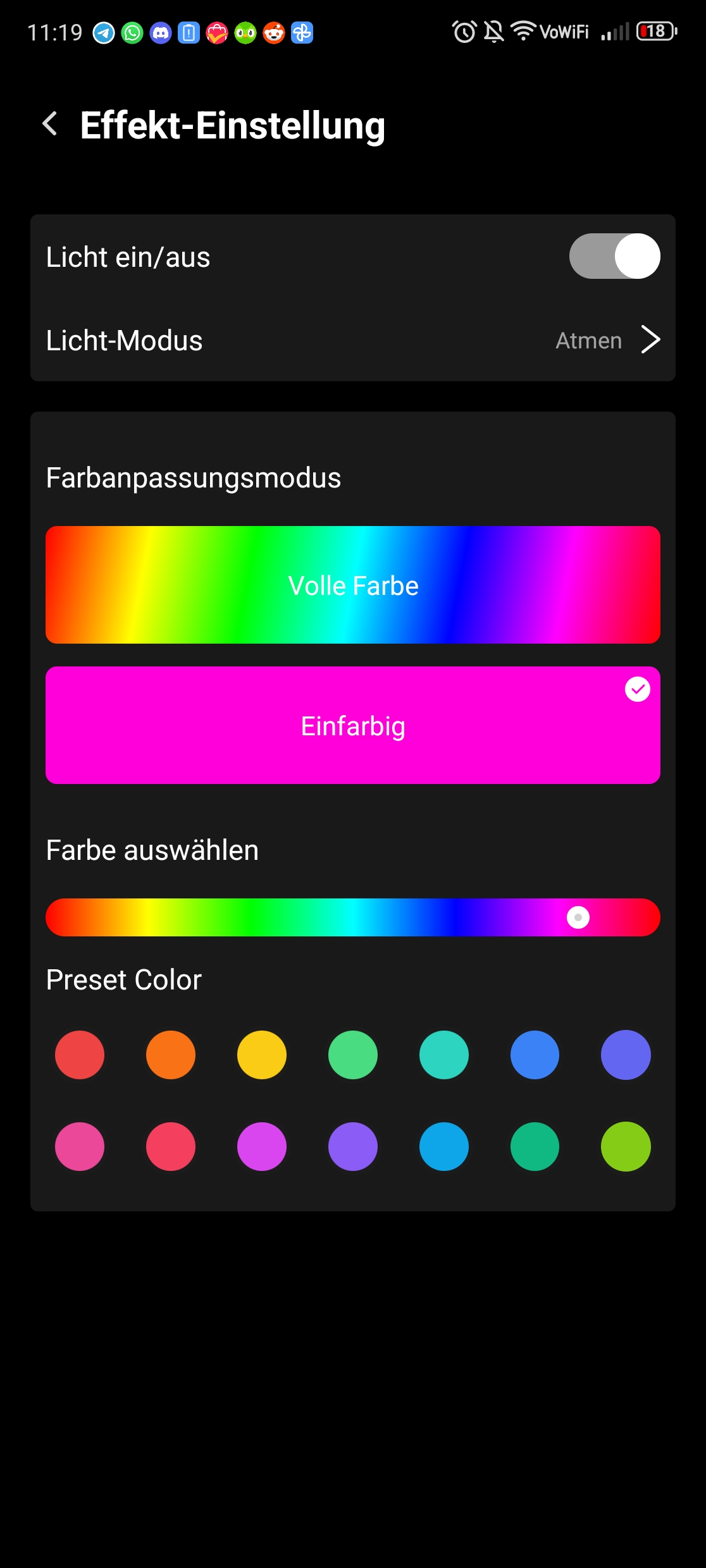This screenshot has height=1568, width=706.
Task: Select the Einfarbig mode
Action: 353,725
